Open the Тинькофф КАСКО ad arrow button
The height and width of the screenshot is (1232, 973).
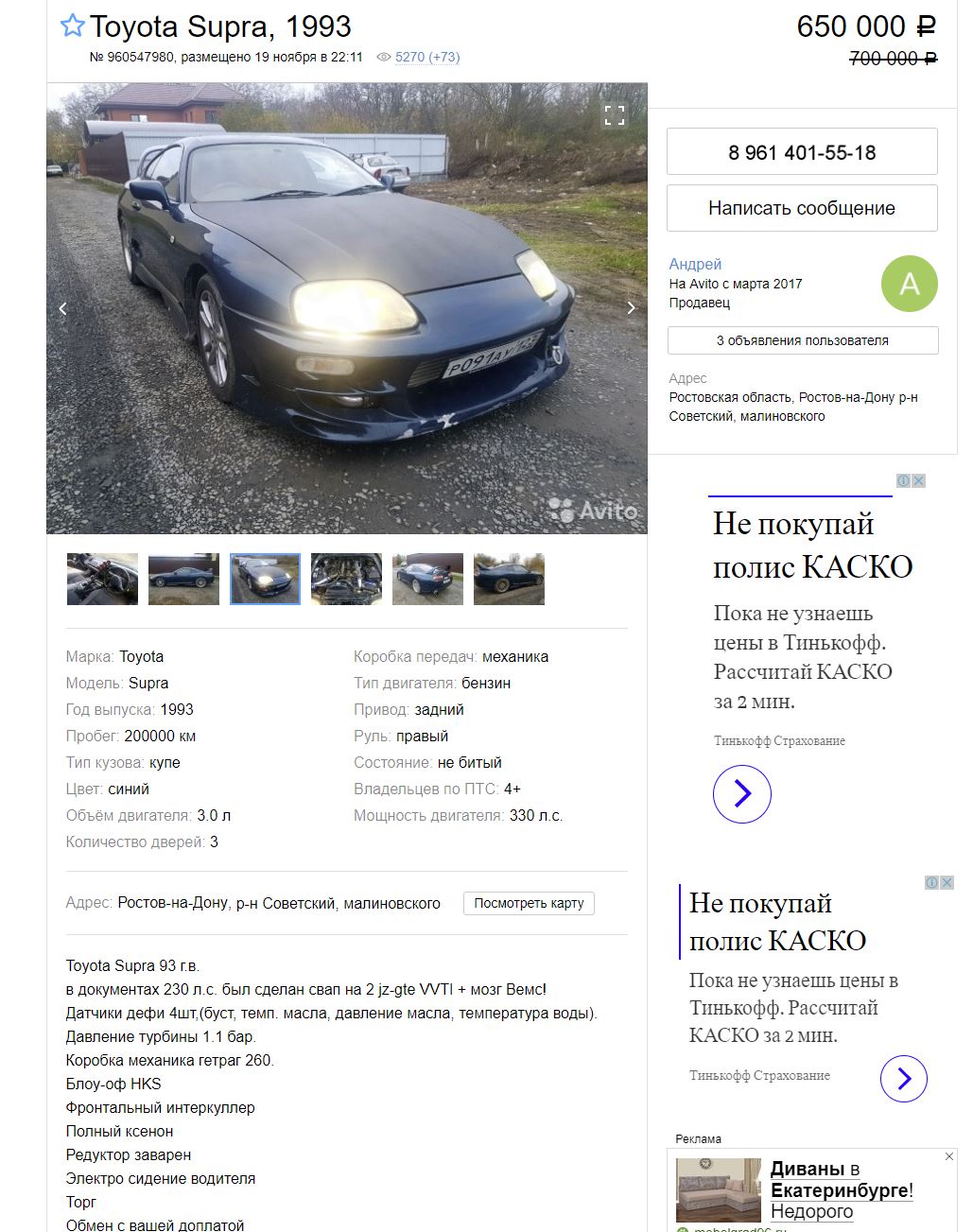coord(742,793)
